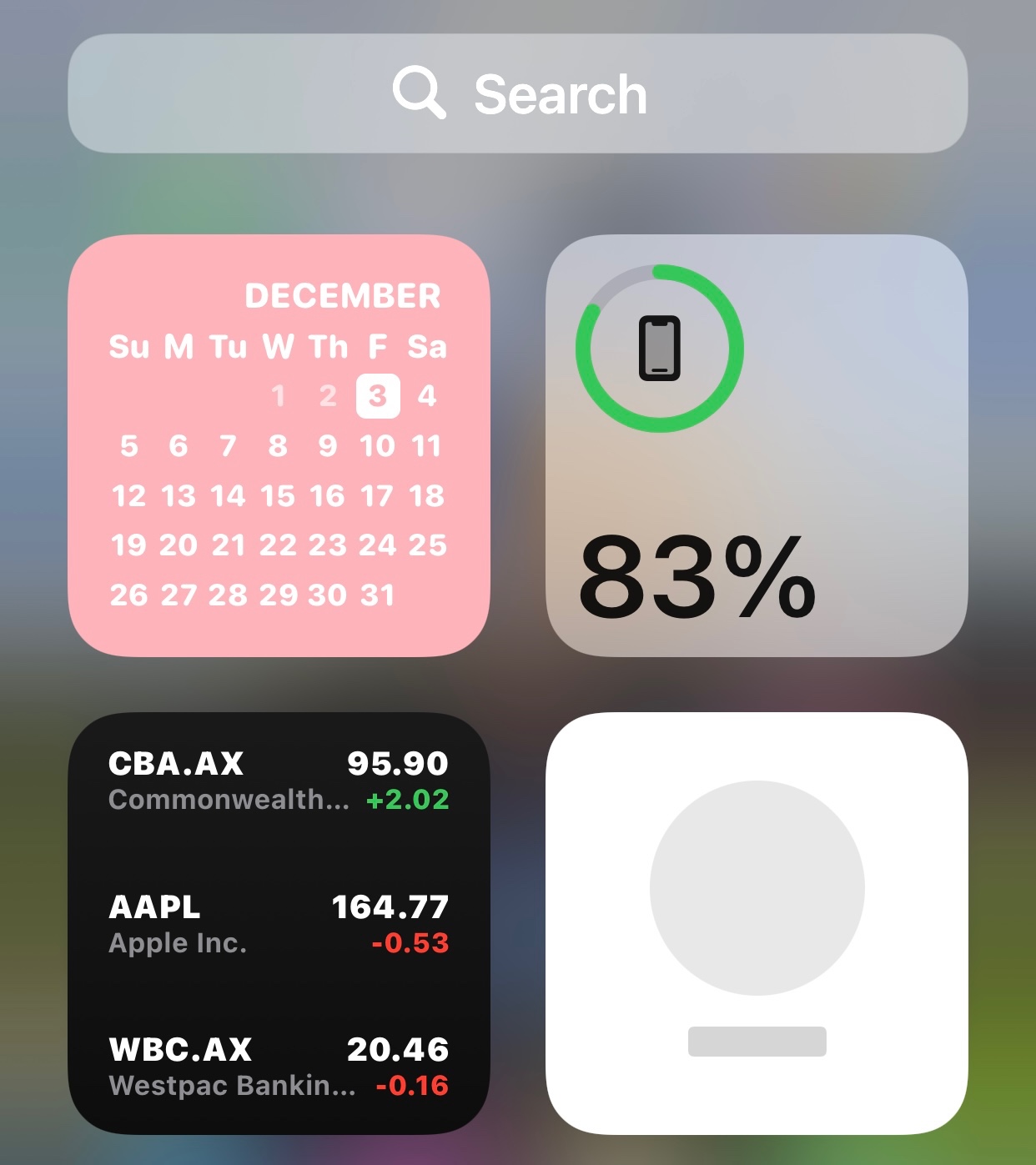Tap the Search field
This screenshot has height=1165, width=1036.
tap(517, 93)
